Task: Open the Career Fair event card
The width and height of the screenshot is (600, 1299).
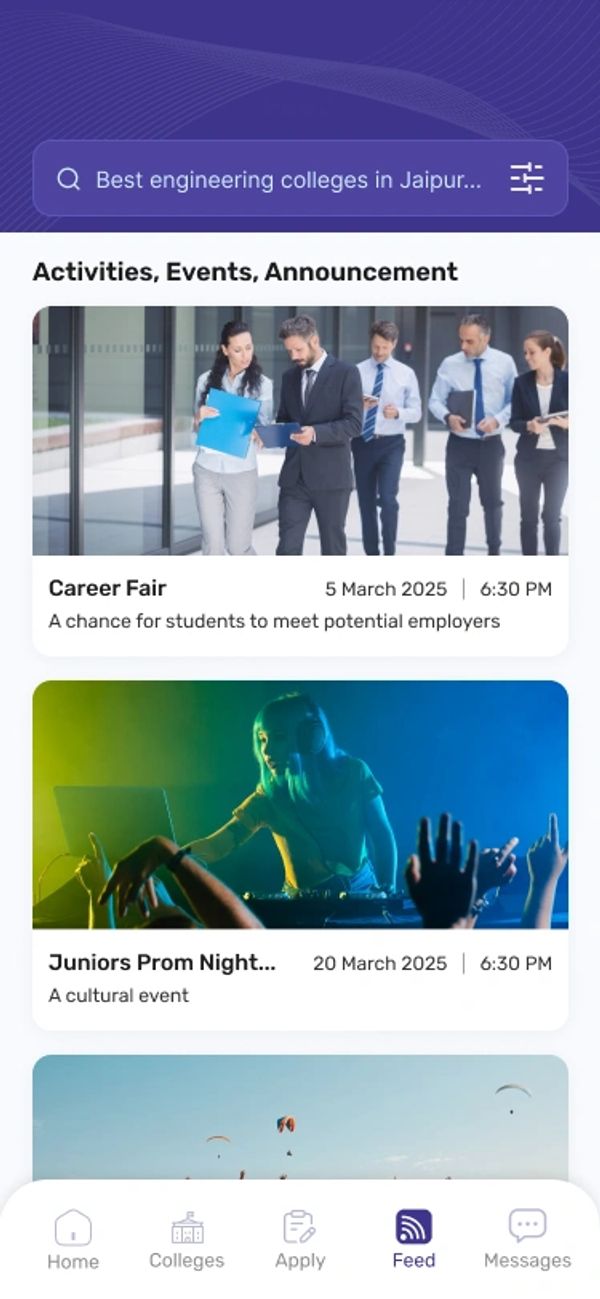Action: [x=300, y=481]
